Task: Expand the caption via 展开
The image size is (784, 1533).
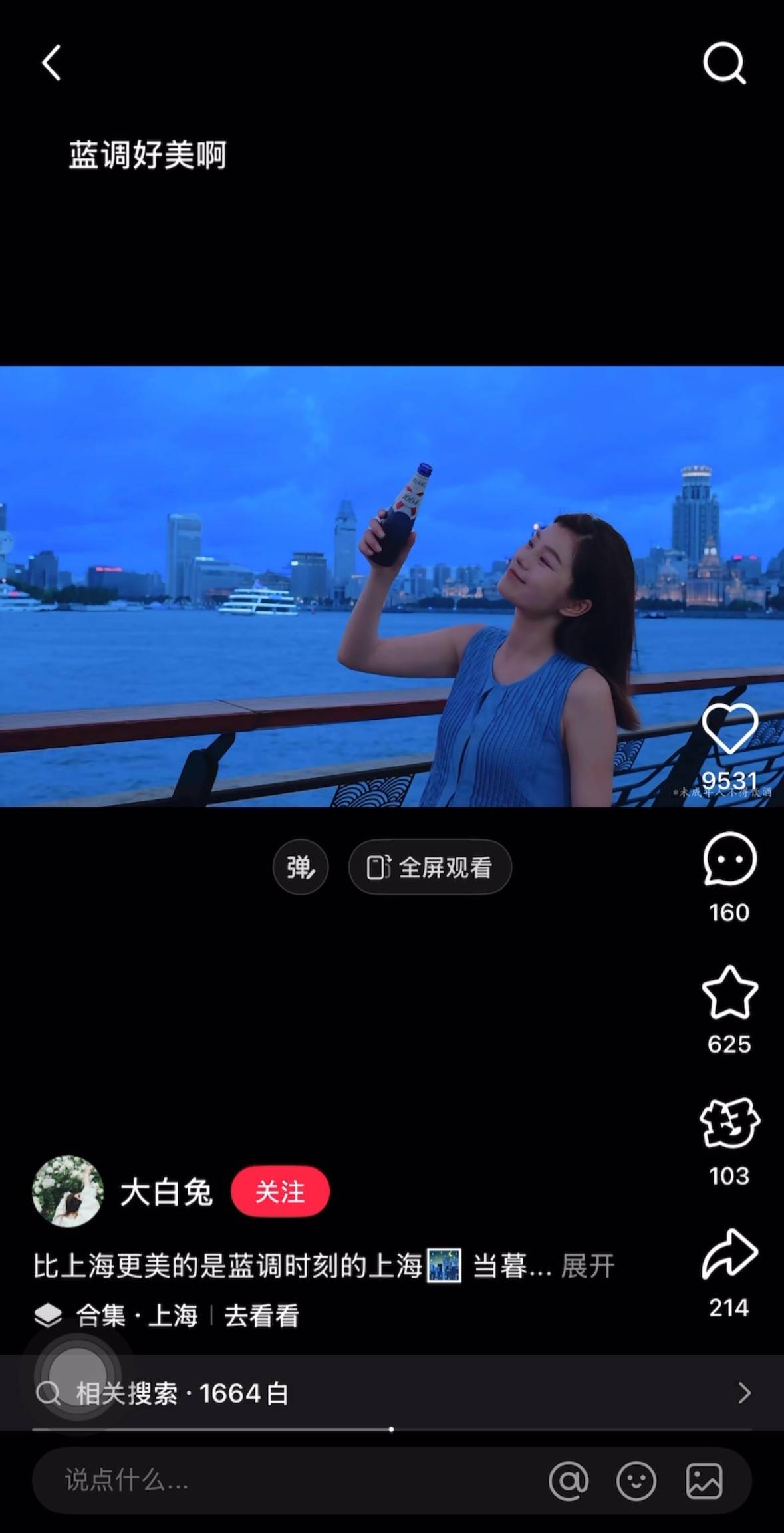Action: [587, 1266]
